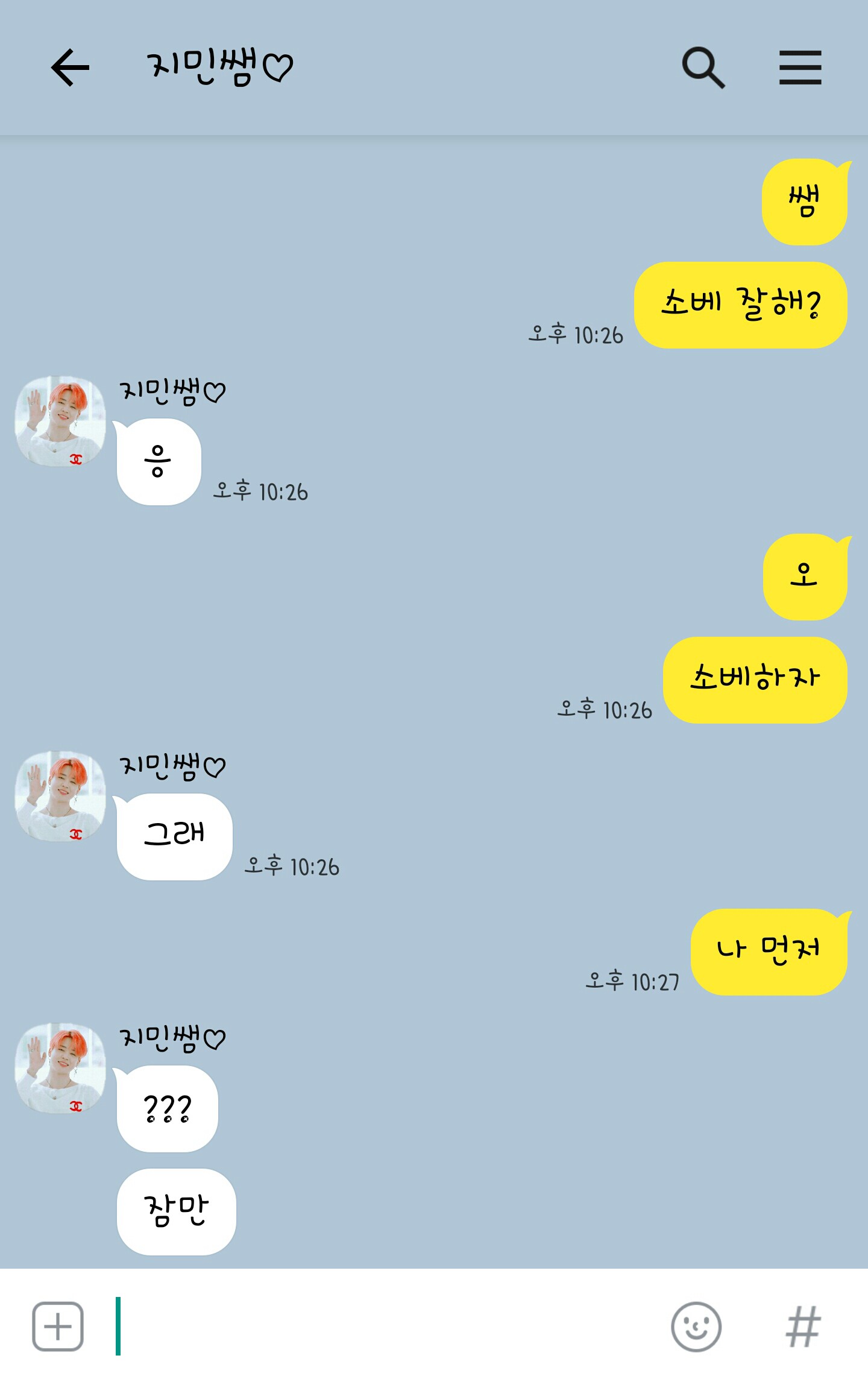Go back from the 지민쌤 chat

coord(70,68)
